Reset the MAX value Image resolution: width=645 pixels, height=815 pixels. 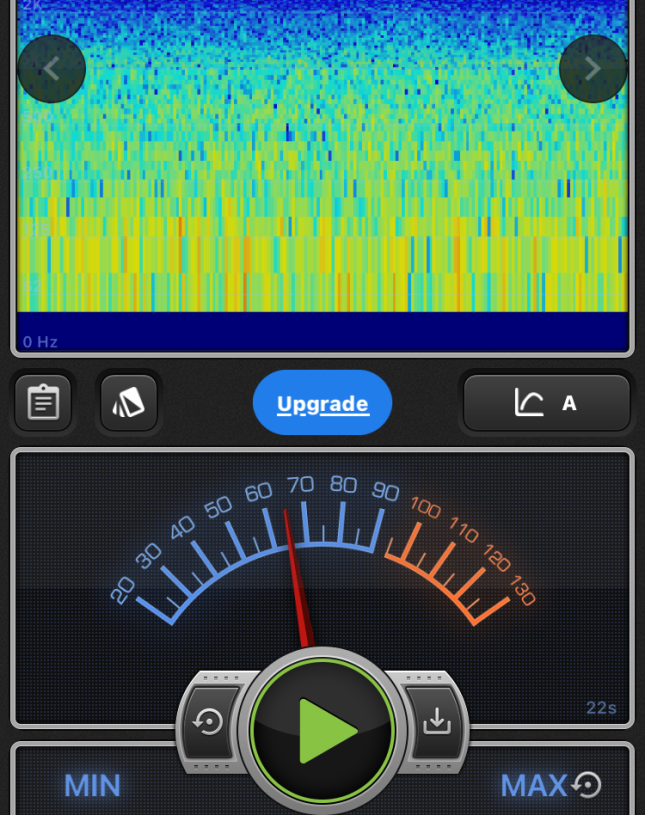pyautogui.click(x=587, y=785)
